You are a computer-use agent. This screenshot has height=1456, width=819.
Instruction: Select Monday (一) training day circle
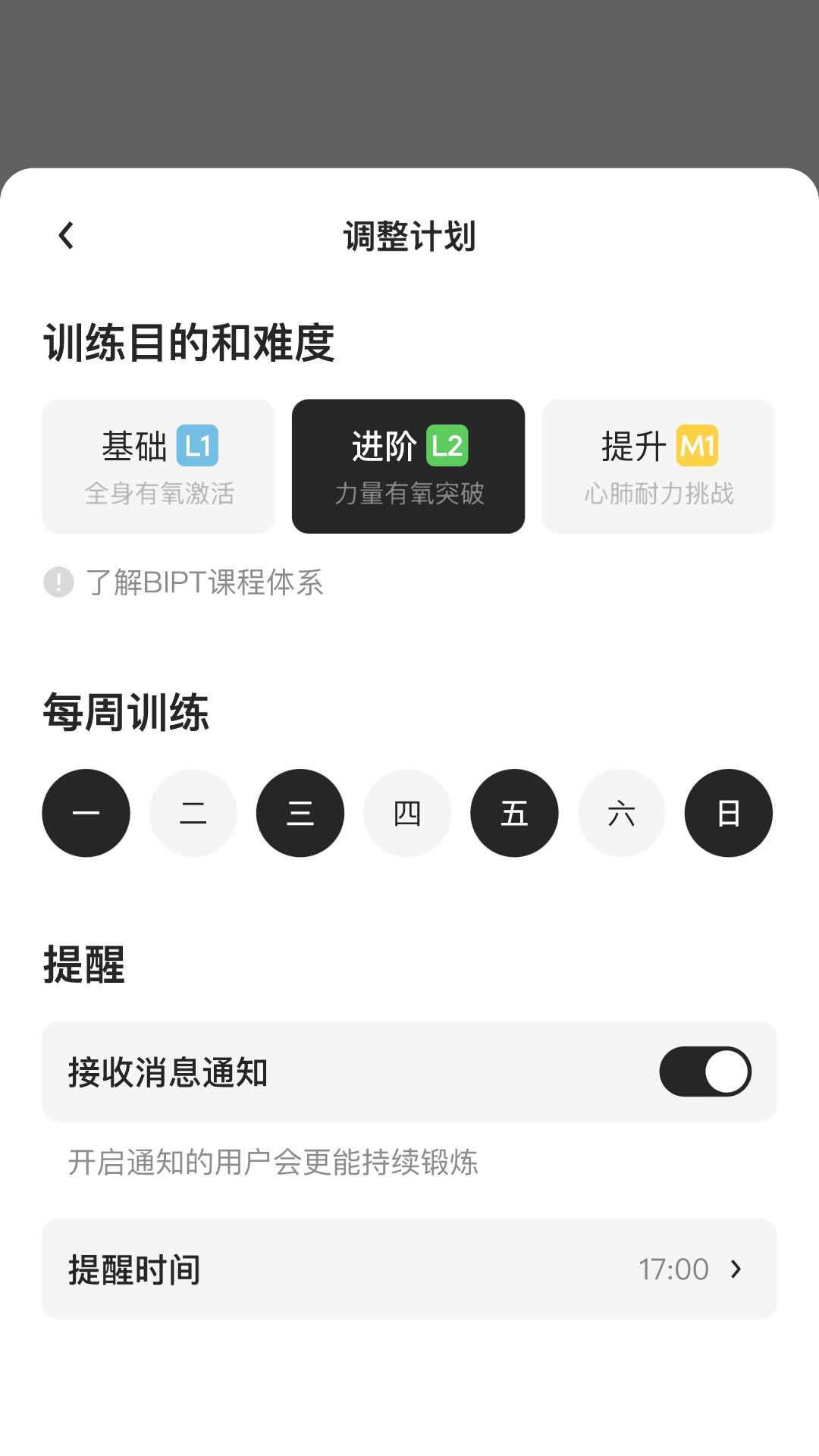pyautogui.click(x=86, y=812)
